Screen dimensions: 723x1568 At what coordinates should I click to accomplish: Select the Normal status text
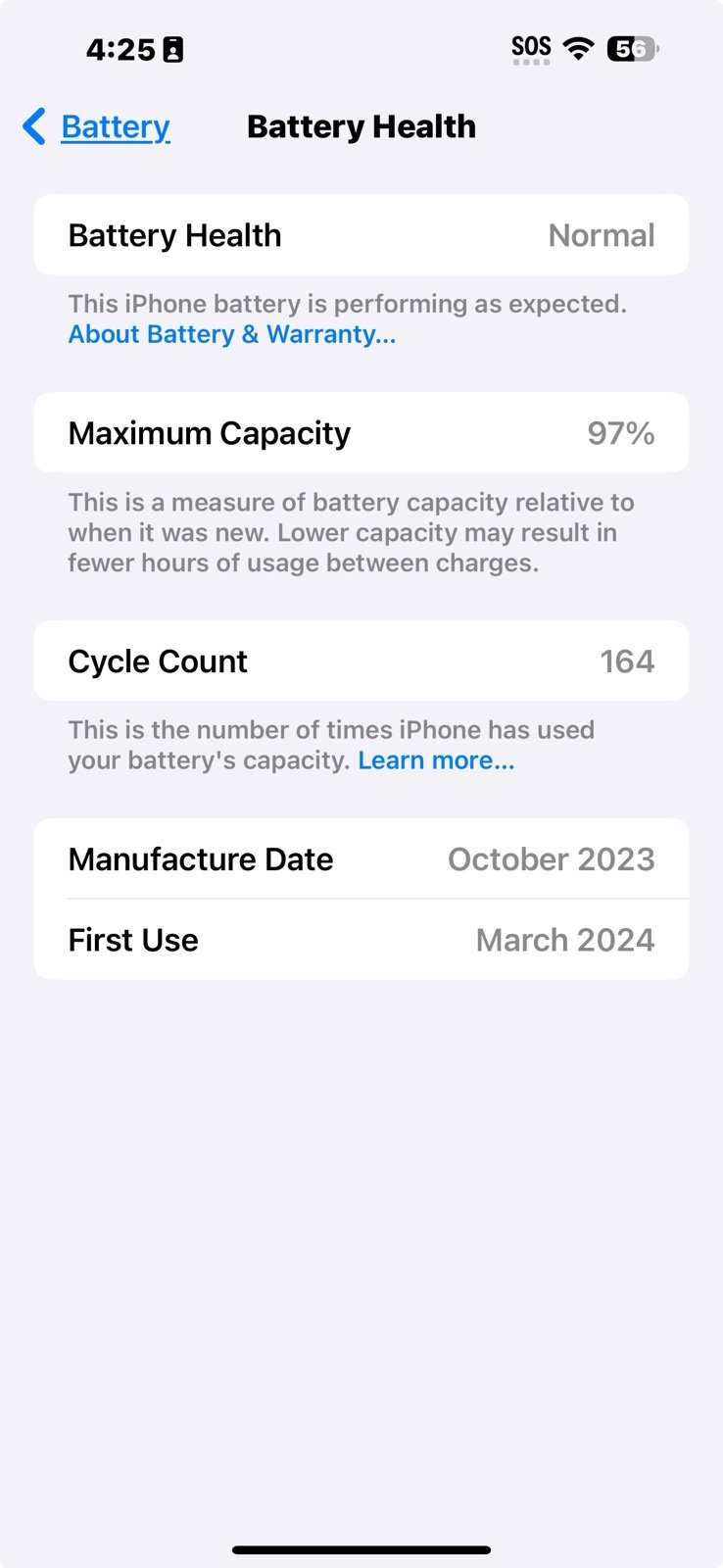coord(601,235)
